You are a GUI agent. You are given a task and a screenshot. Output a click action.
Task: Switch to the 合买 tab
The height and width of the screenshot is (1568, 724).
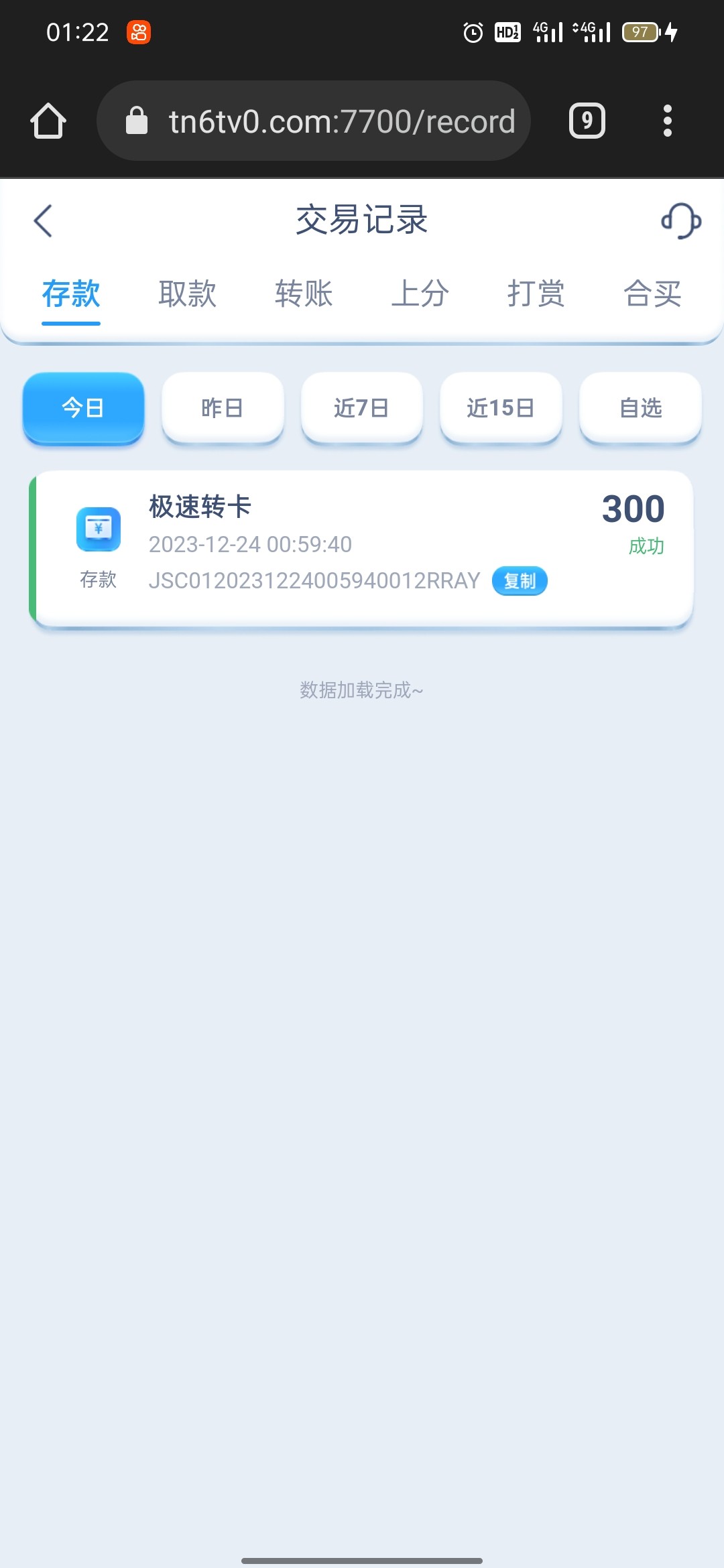[x=652, y=293]
